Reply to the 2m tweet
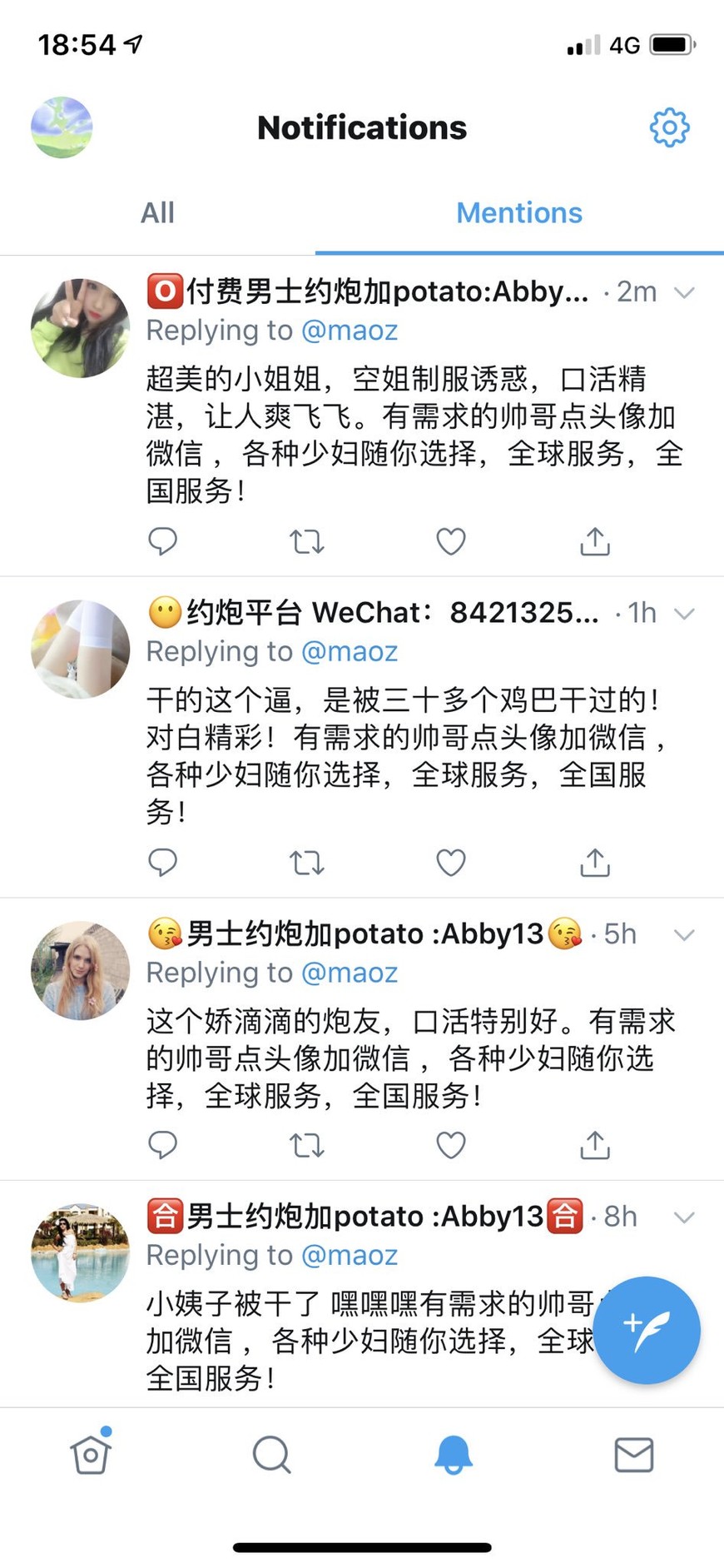724x1568 pixels. point(162,541)
